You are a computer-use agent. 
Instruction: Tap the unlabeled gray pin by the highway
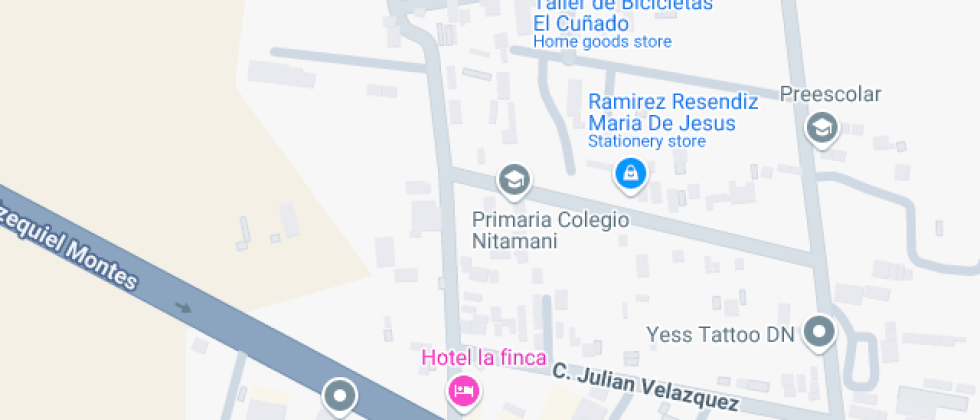click(x=340, y=396)
